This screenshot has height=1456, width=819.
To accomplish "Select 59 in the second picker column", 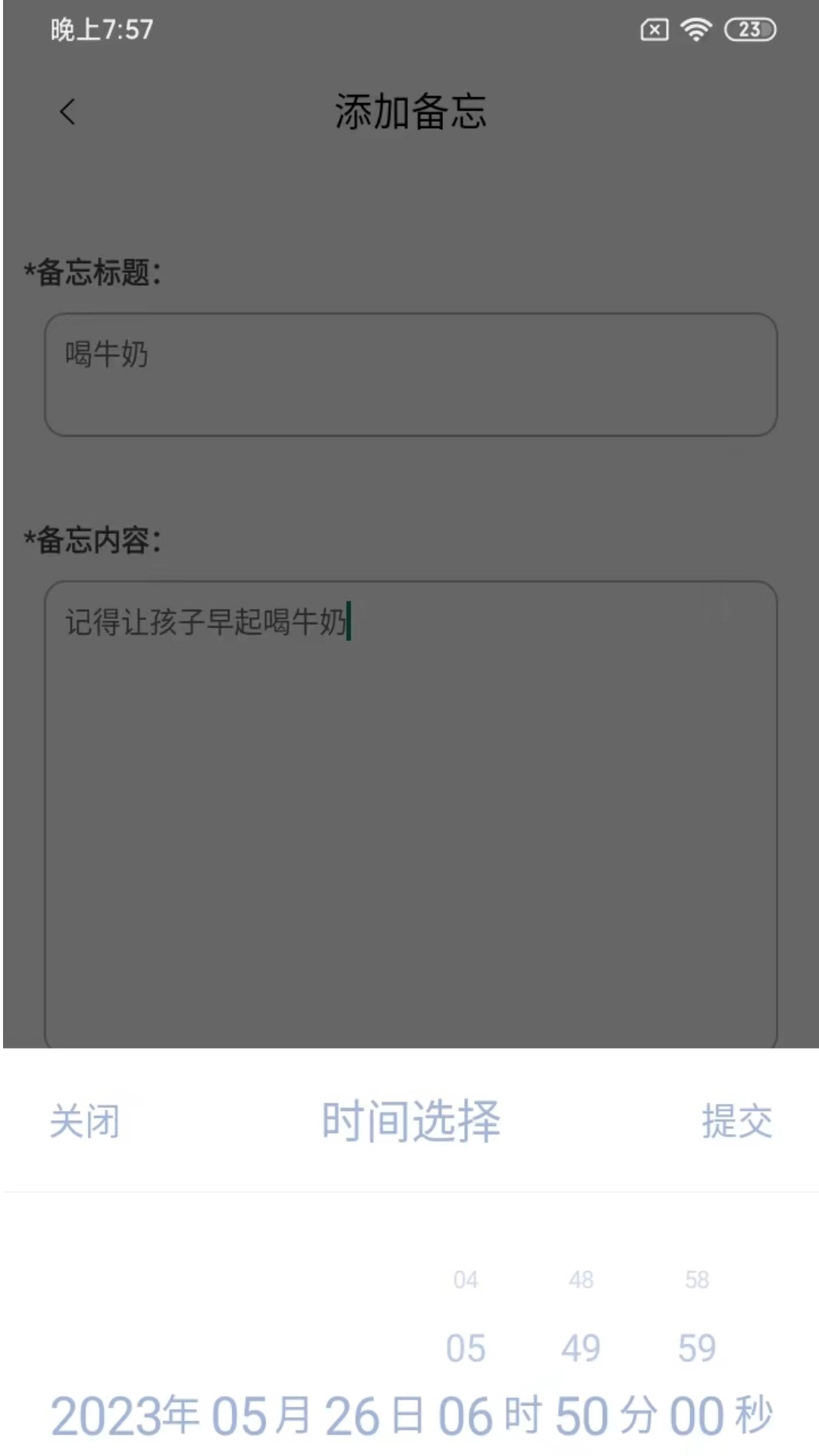I will (696, 1348).
